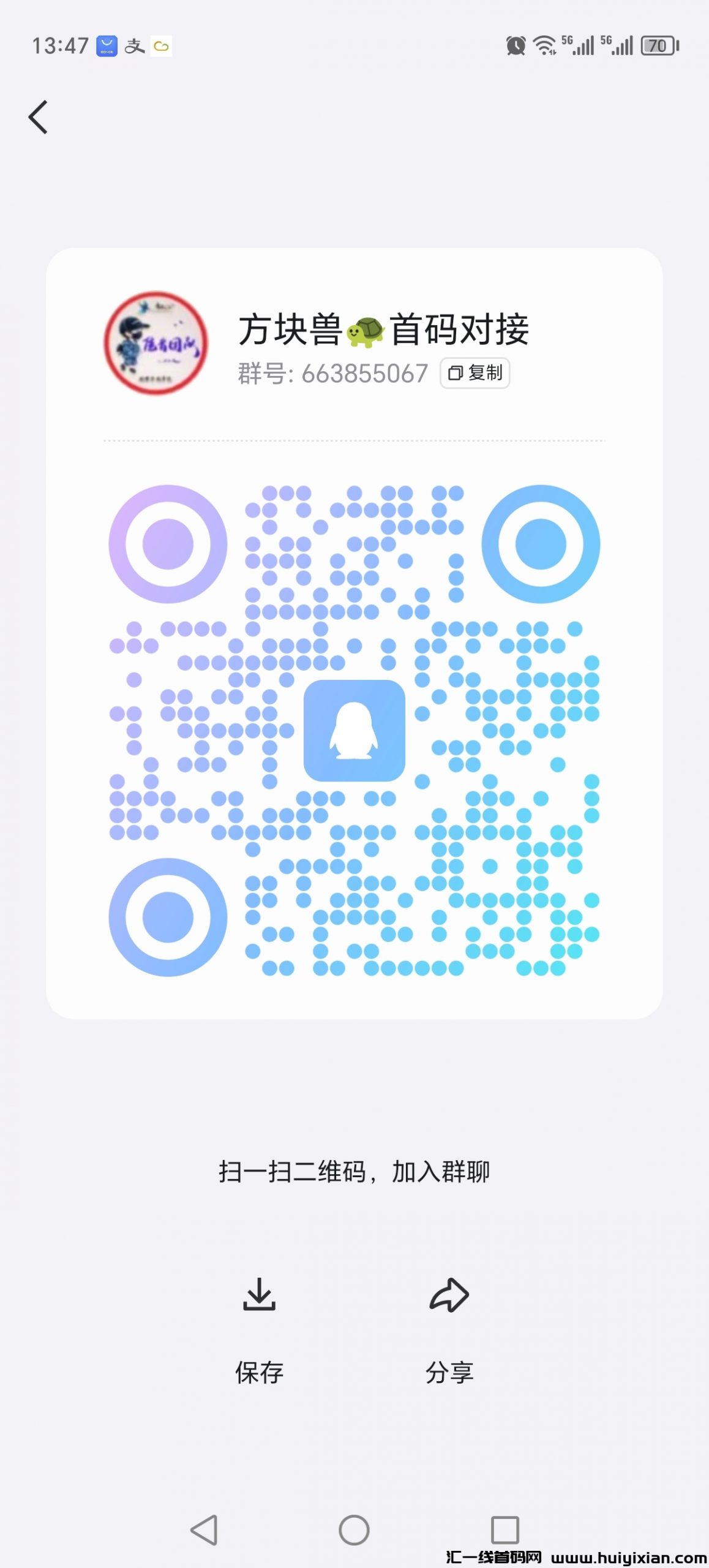Tap the Save download icon
The image size is (709, 1568).
[259, 1294]
